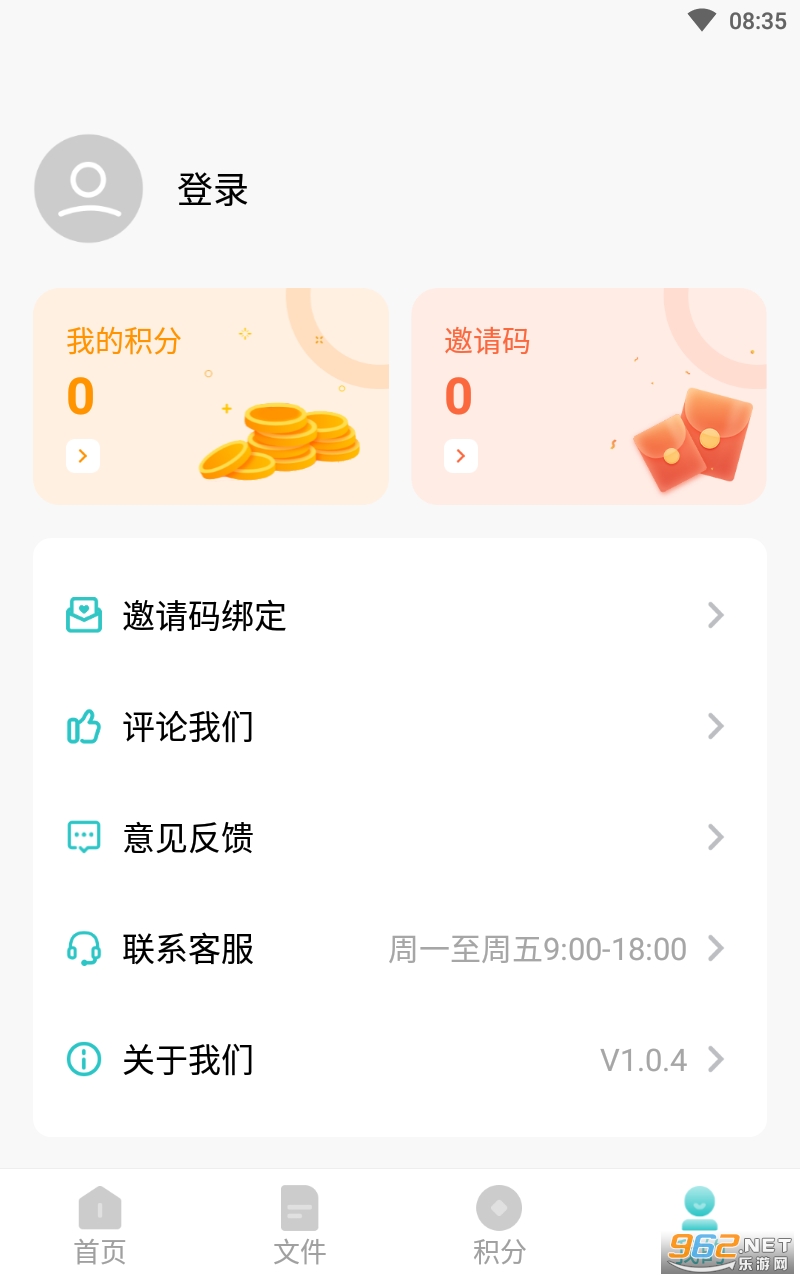
Task: Open 意见反馈 feedback page
Action: [x=400, y=837]
